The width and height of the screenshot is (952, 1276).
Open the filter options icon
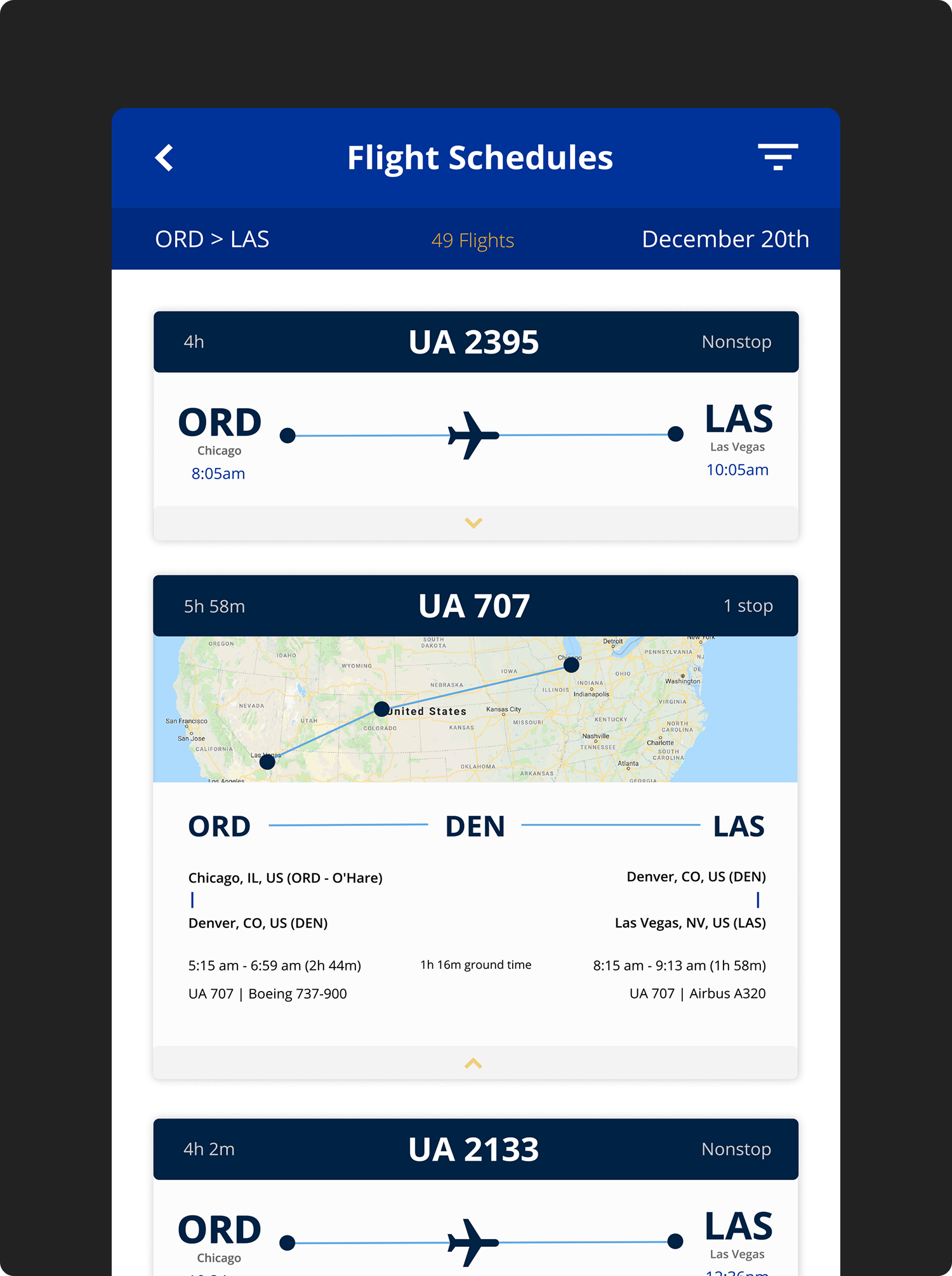tap(777, 157)
